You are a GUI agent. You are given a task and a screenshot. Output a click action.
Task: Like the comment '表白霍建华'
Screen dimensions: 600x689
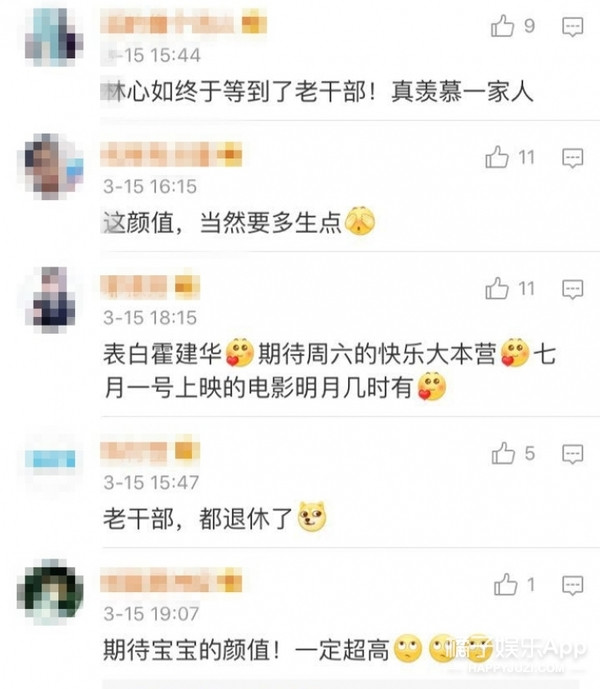[x=497, y=289]
